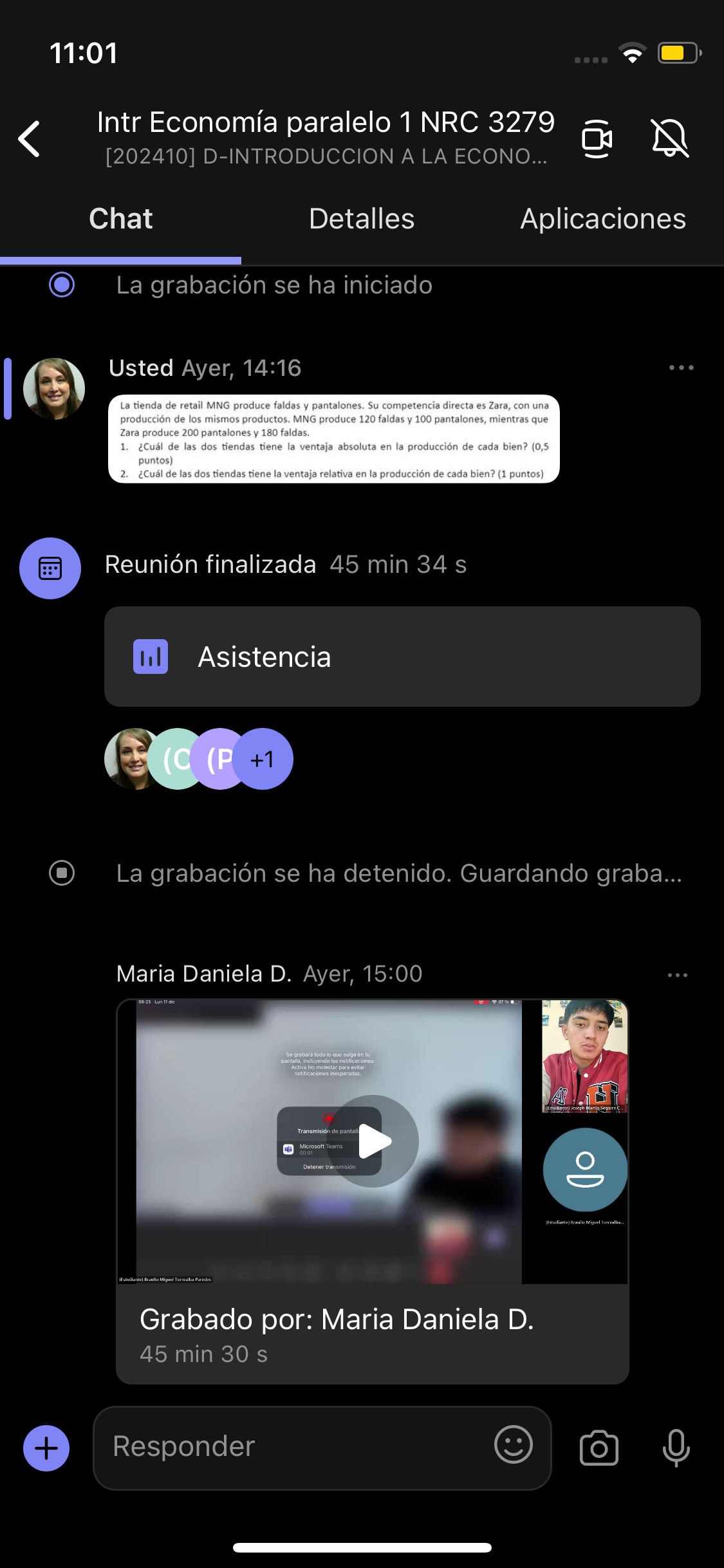Open the emoji picker
The height and width of the screenshot is (1568, 724).
[x=513, y=1445]
